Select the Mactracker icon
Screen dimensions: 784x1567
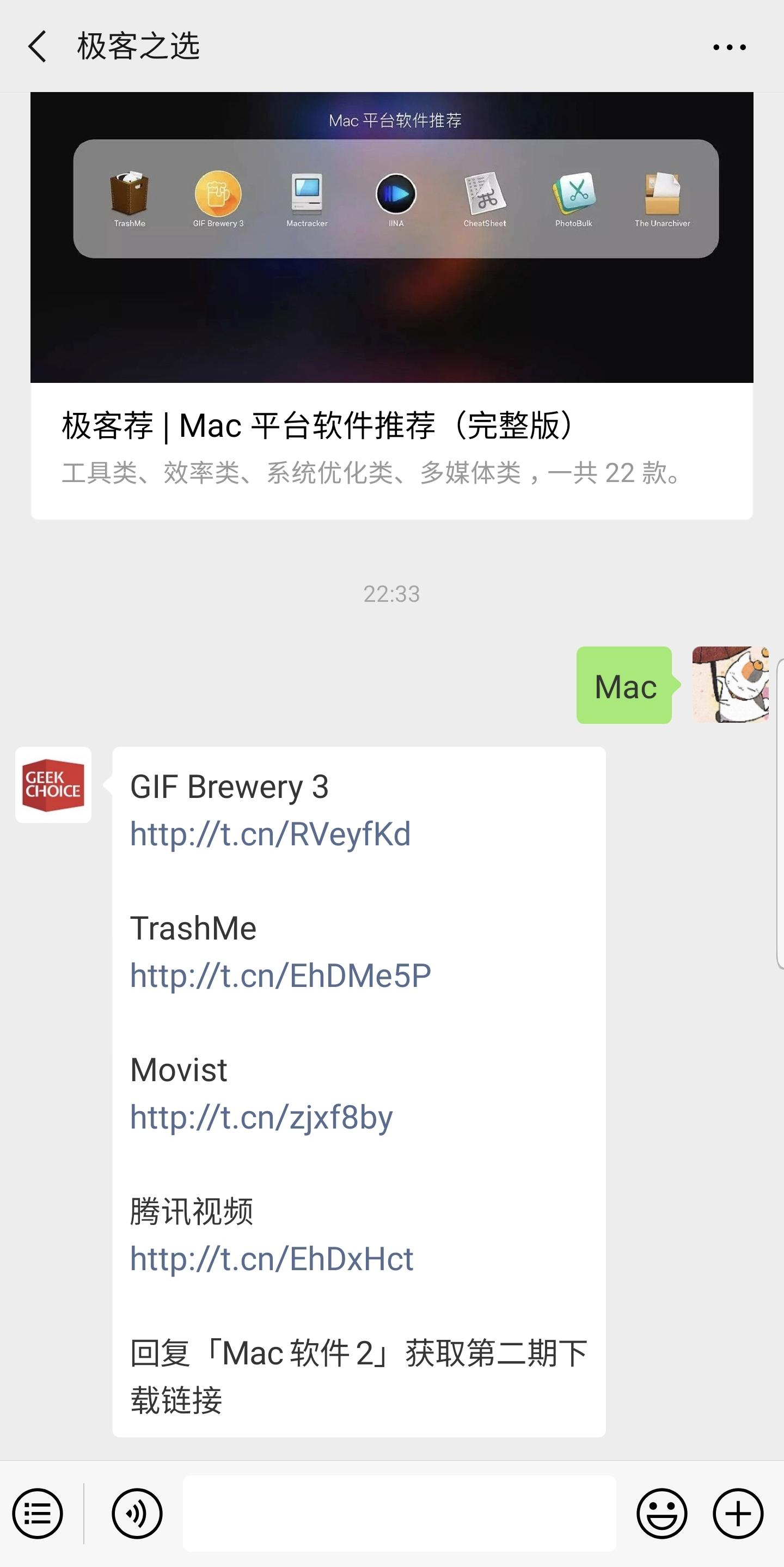click(x=307, y=193)
